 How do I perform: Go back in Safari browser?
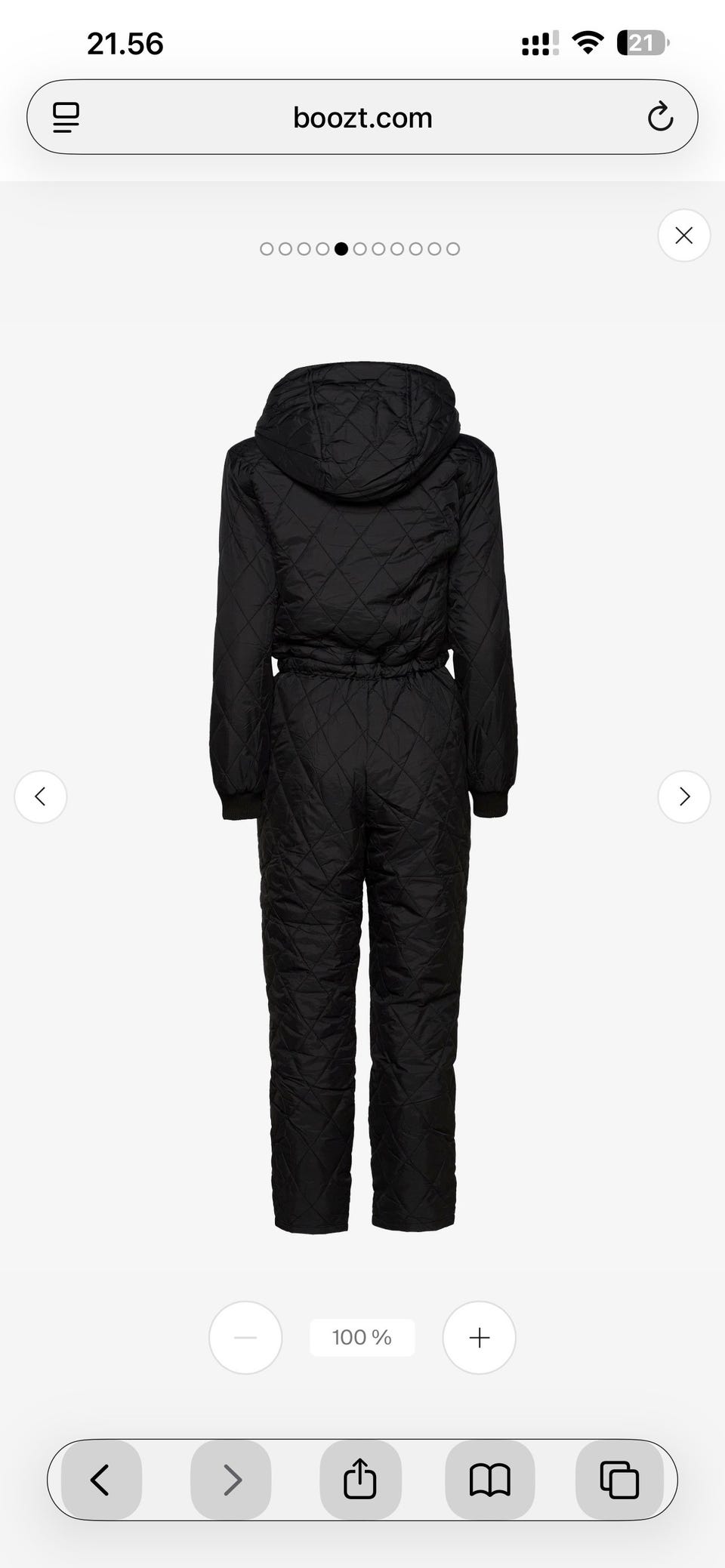101,1479
